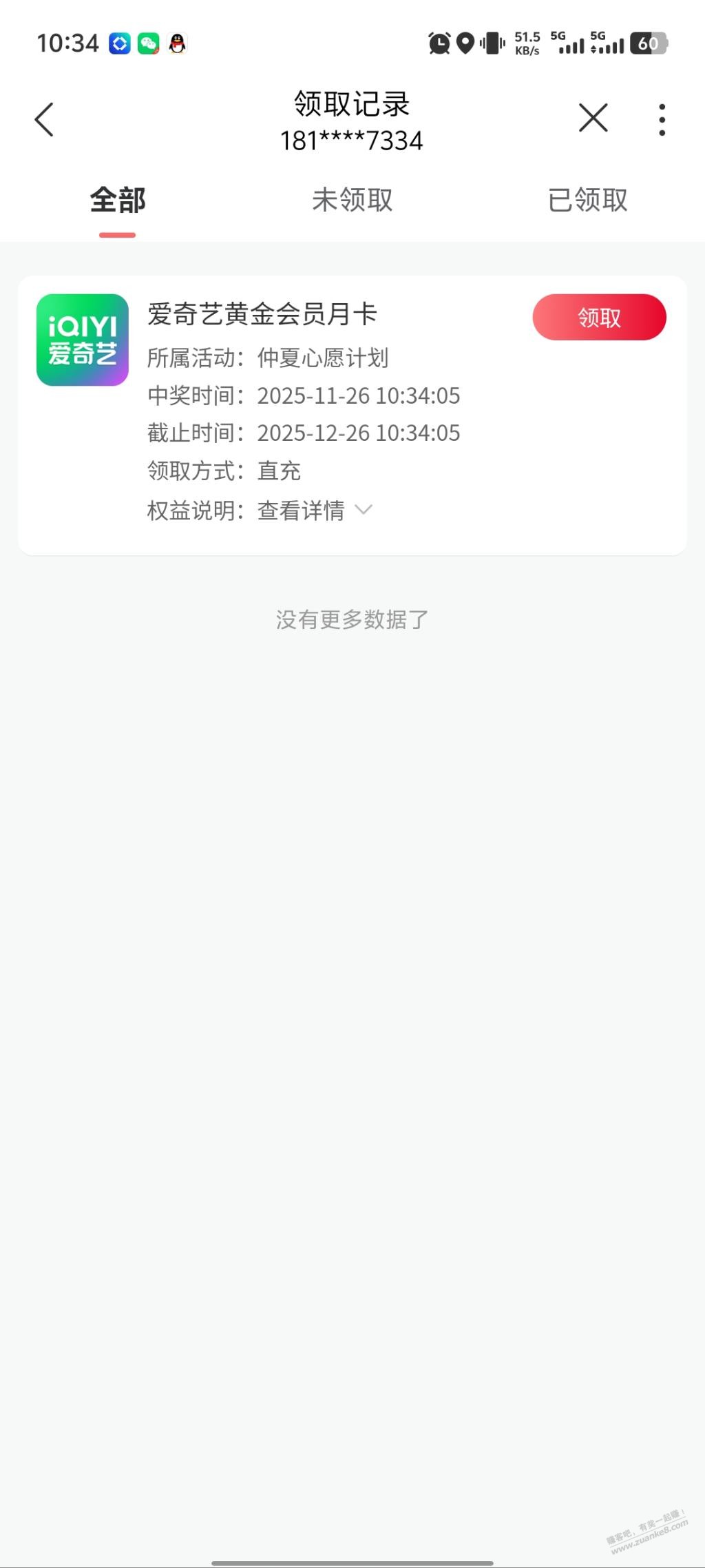The image size is (705, 1568).
Task: Go back using the top-left arrow
Action: coord(45,120)
